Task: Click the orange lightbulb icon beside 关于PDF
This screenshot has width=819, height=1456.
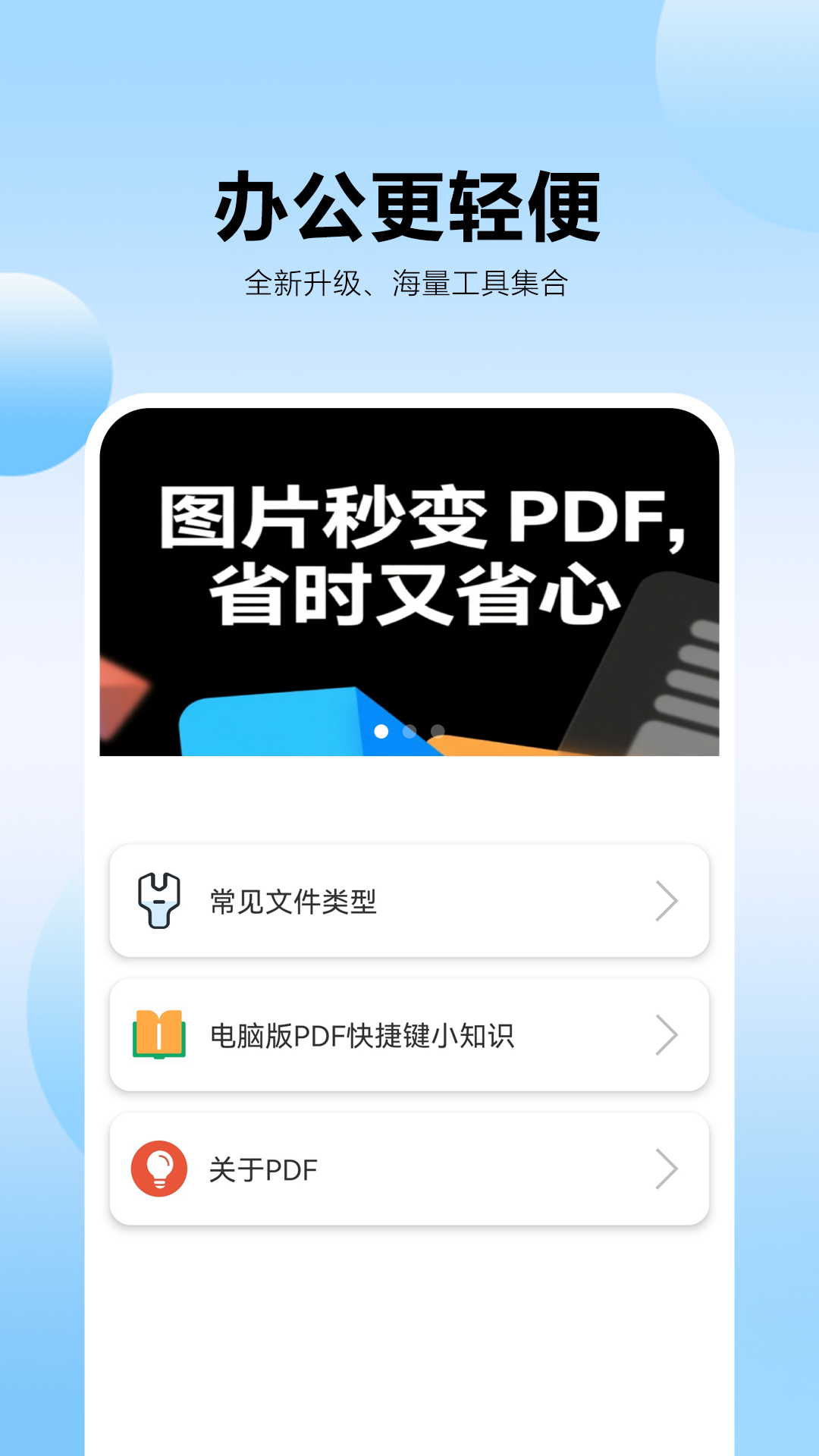Action: tap(158, 1168)
